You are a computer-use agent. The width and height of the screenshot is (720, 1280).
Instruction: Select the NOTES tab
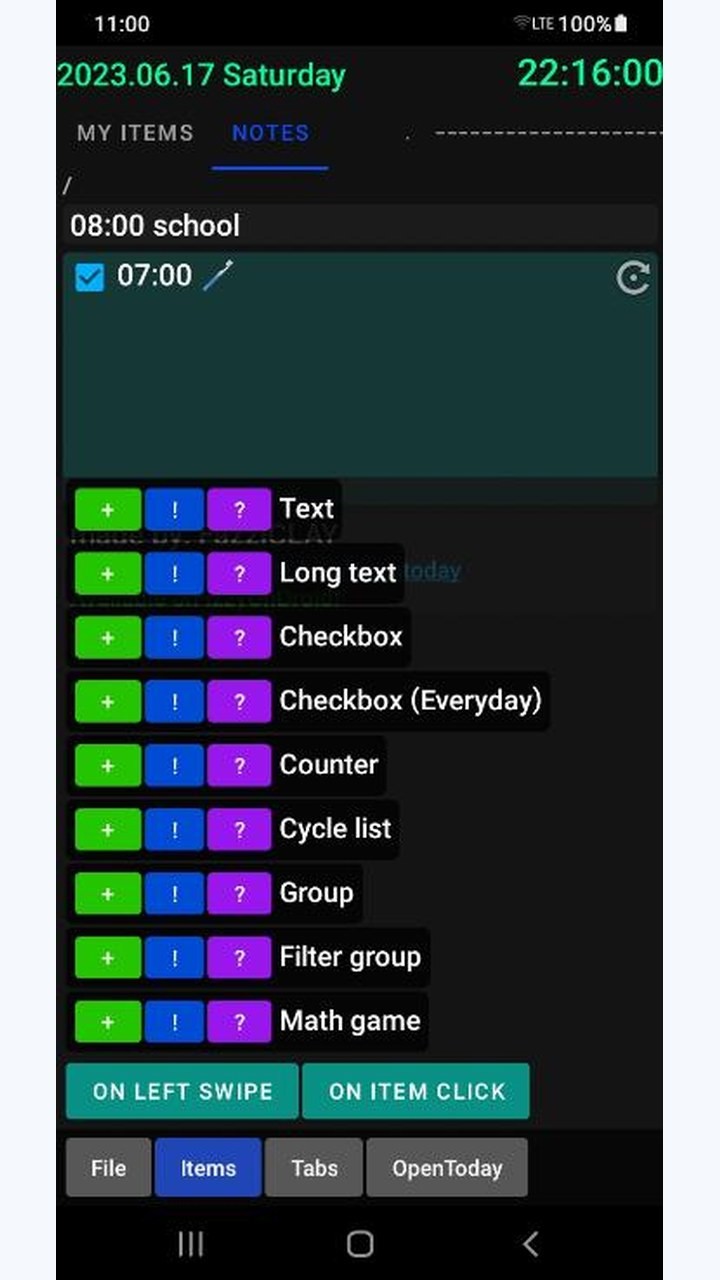pyautogui.click(x=270, y=133)
